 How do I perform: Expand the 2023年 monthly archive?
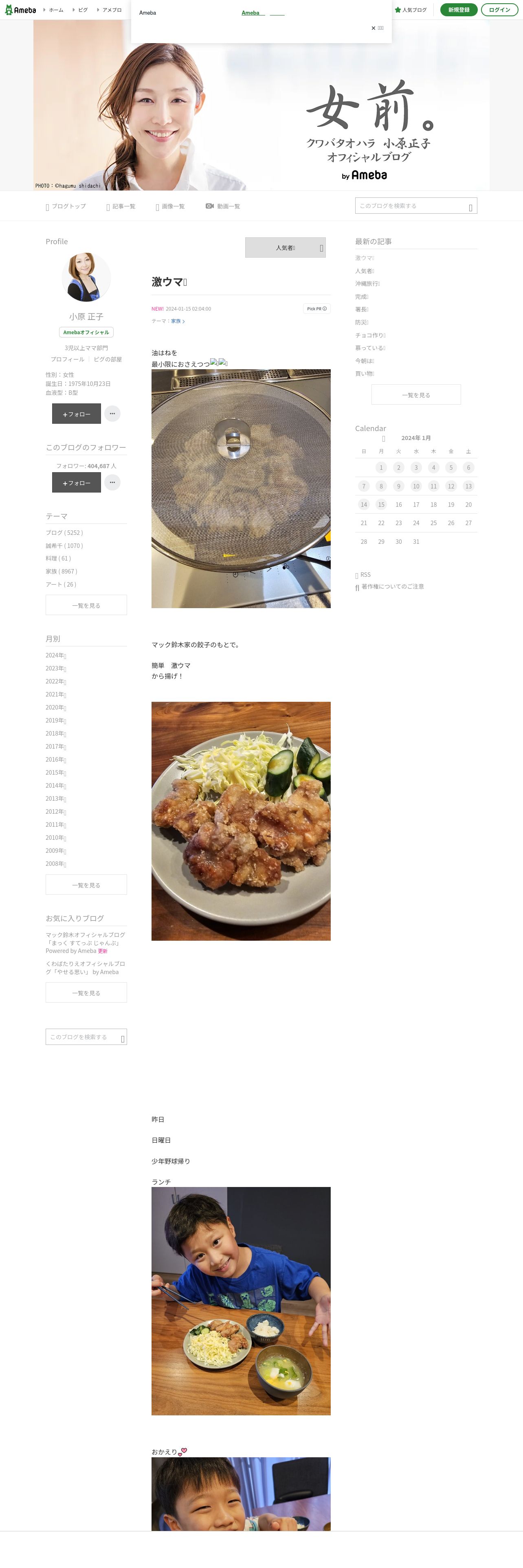click(55, 668)
